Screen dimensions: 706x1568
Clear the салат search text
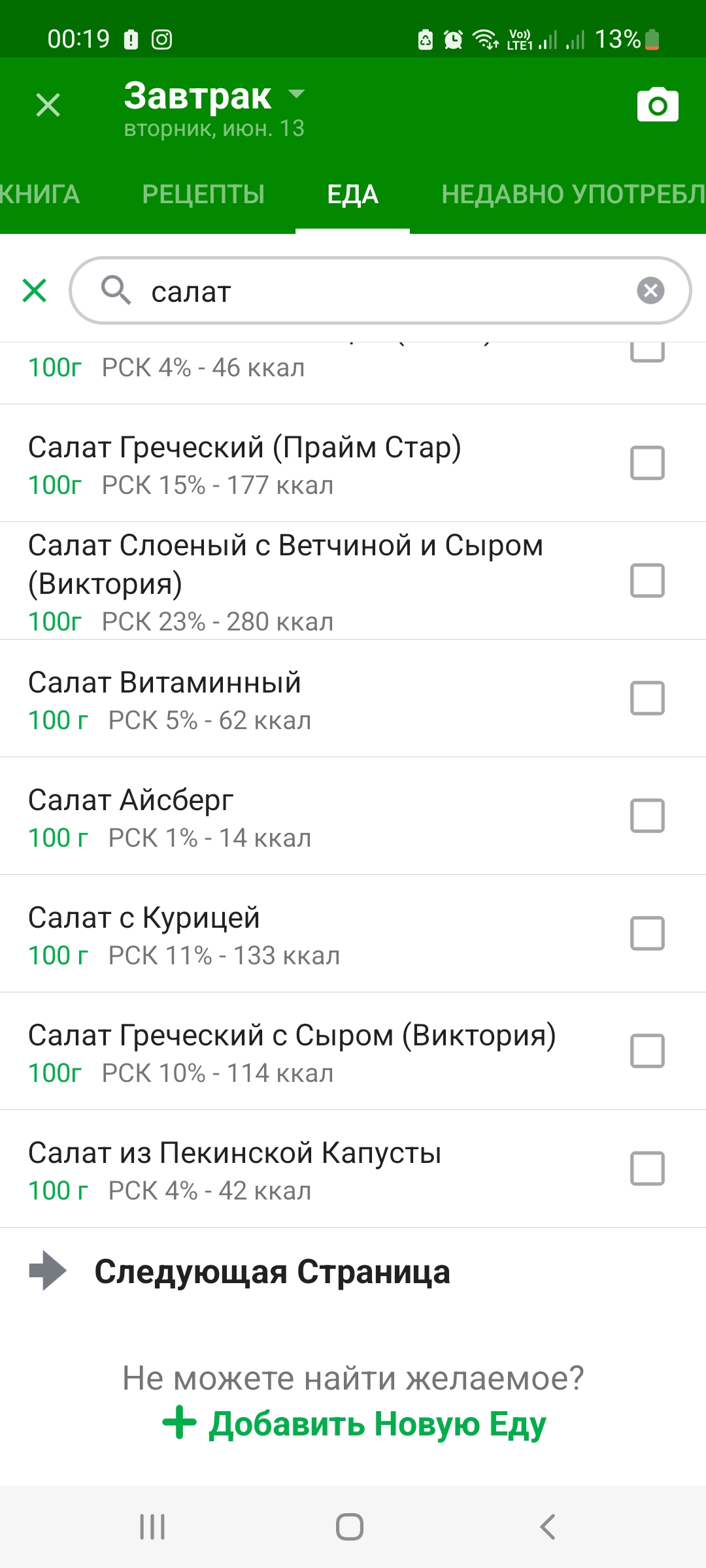pos(650,291)
